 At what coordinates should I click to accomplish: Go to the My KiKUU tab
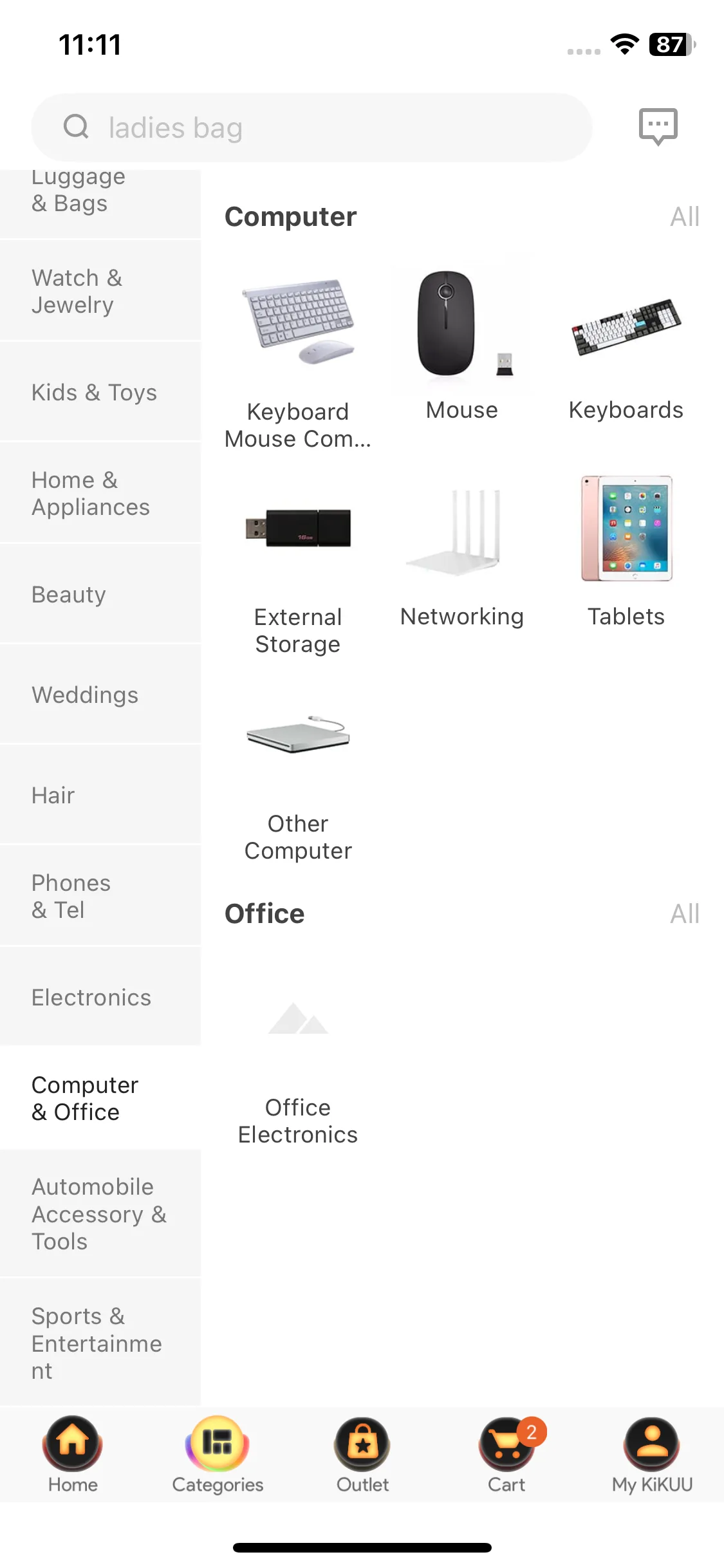coord(651,1453)
